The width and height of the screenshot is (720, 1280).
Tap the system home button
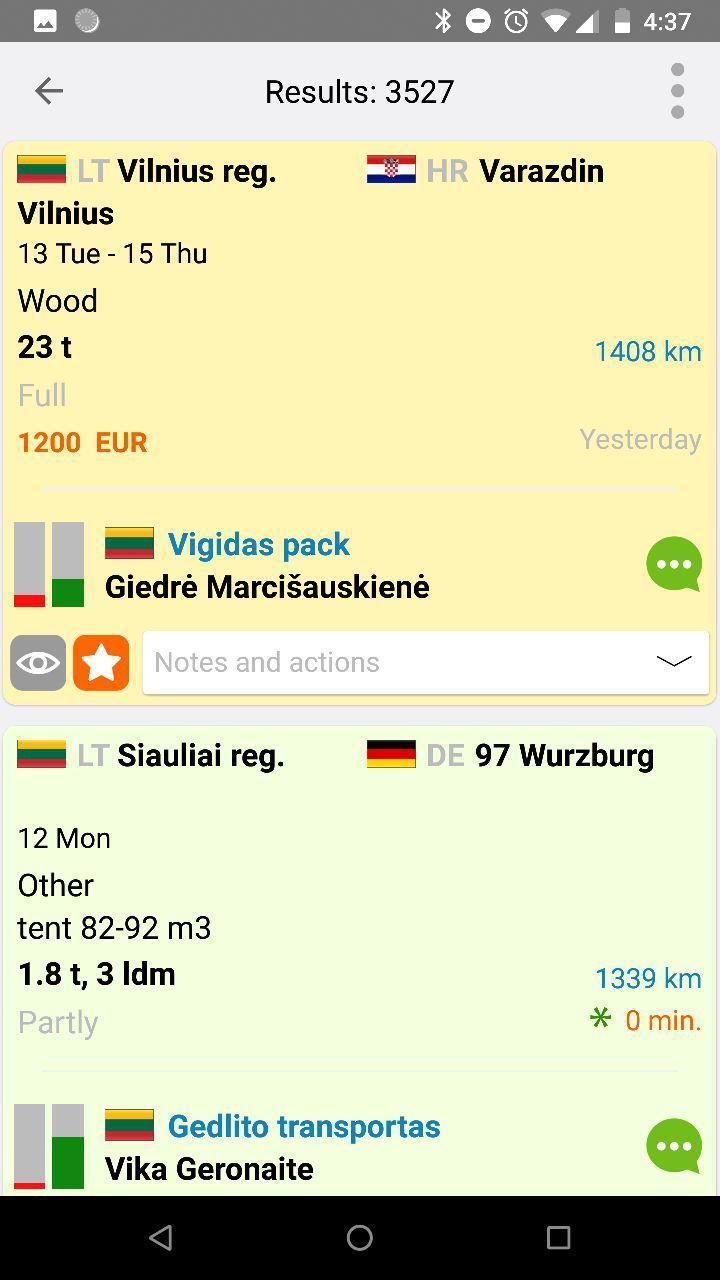pyautogui.click(x=360, y=1238)
